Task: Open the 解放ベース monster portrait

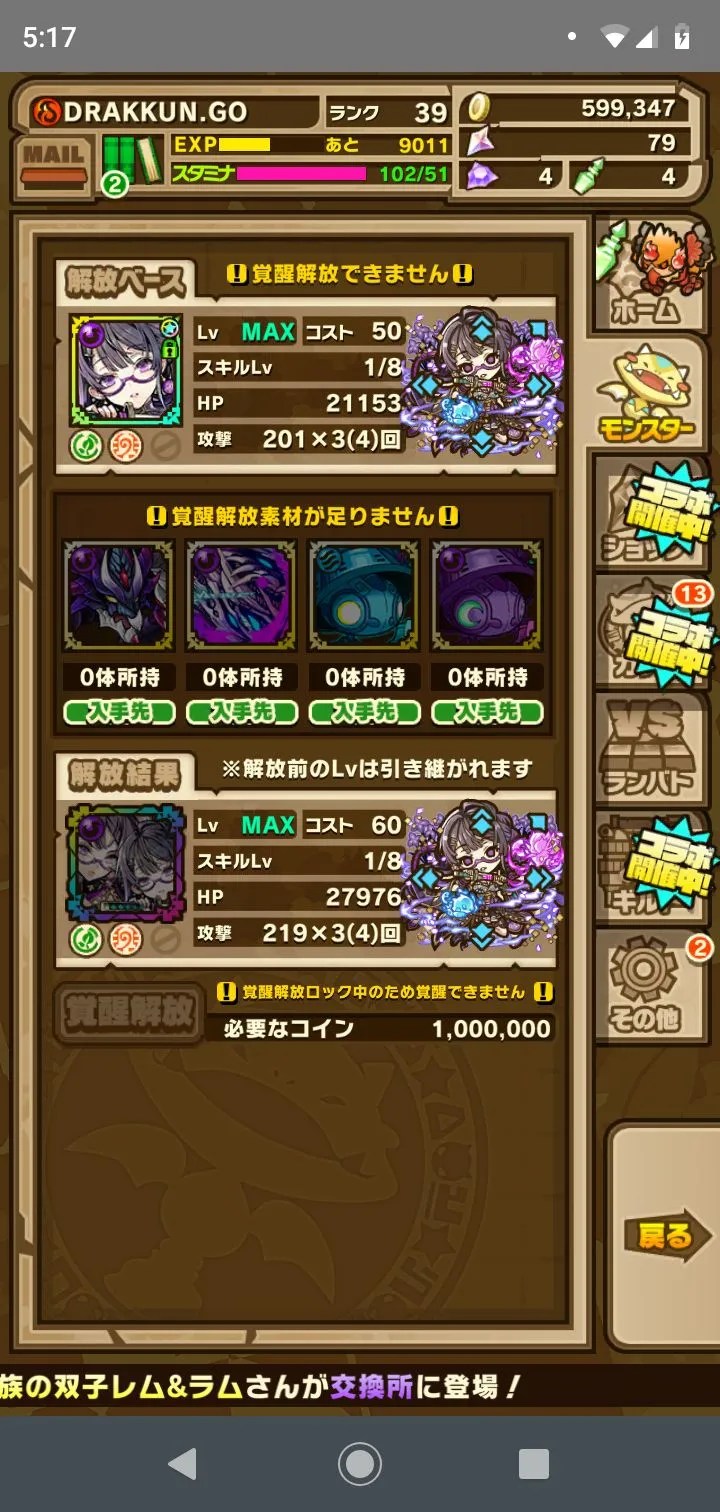Action: tap(125, 370)
